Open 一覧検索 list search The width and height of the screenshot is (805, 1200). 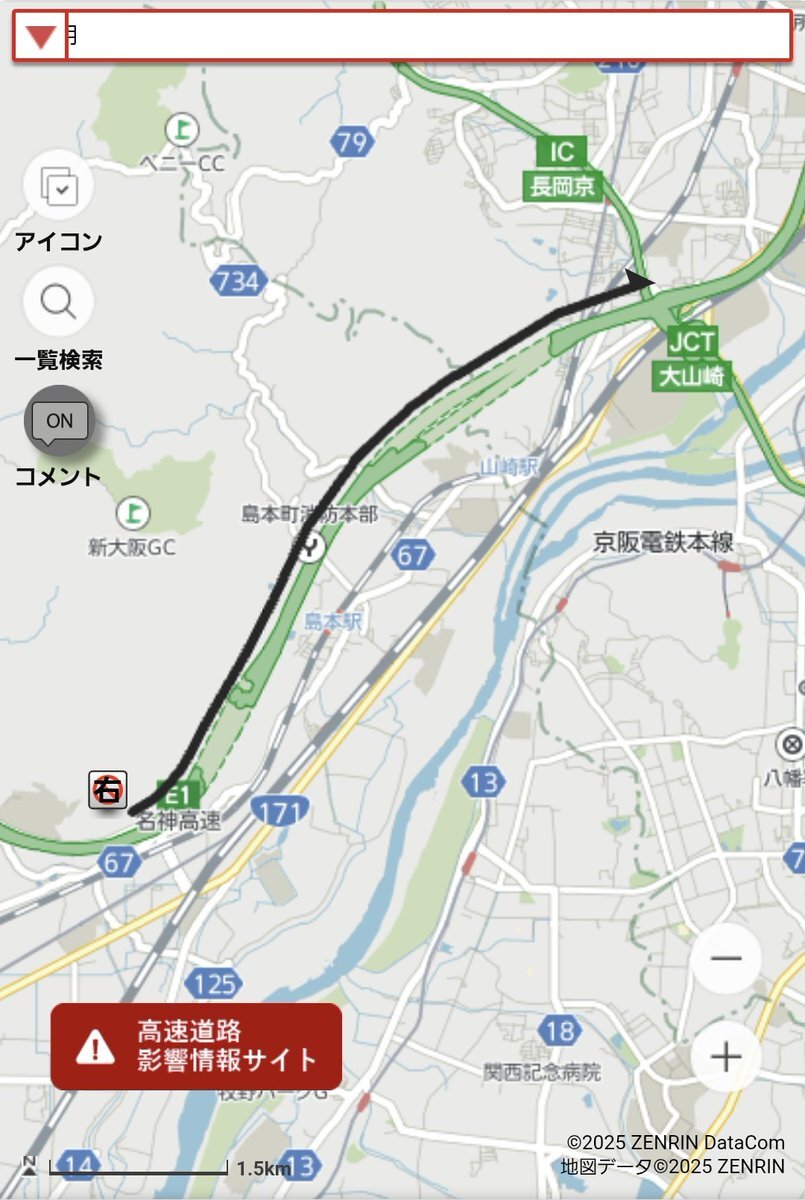[x=58, y=302]
